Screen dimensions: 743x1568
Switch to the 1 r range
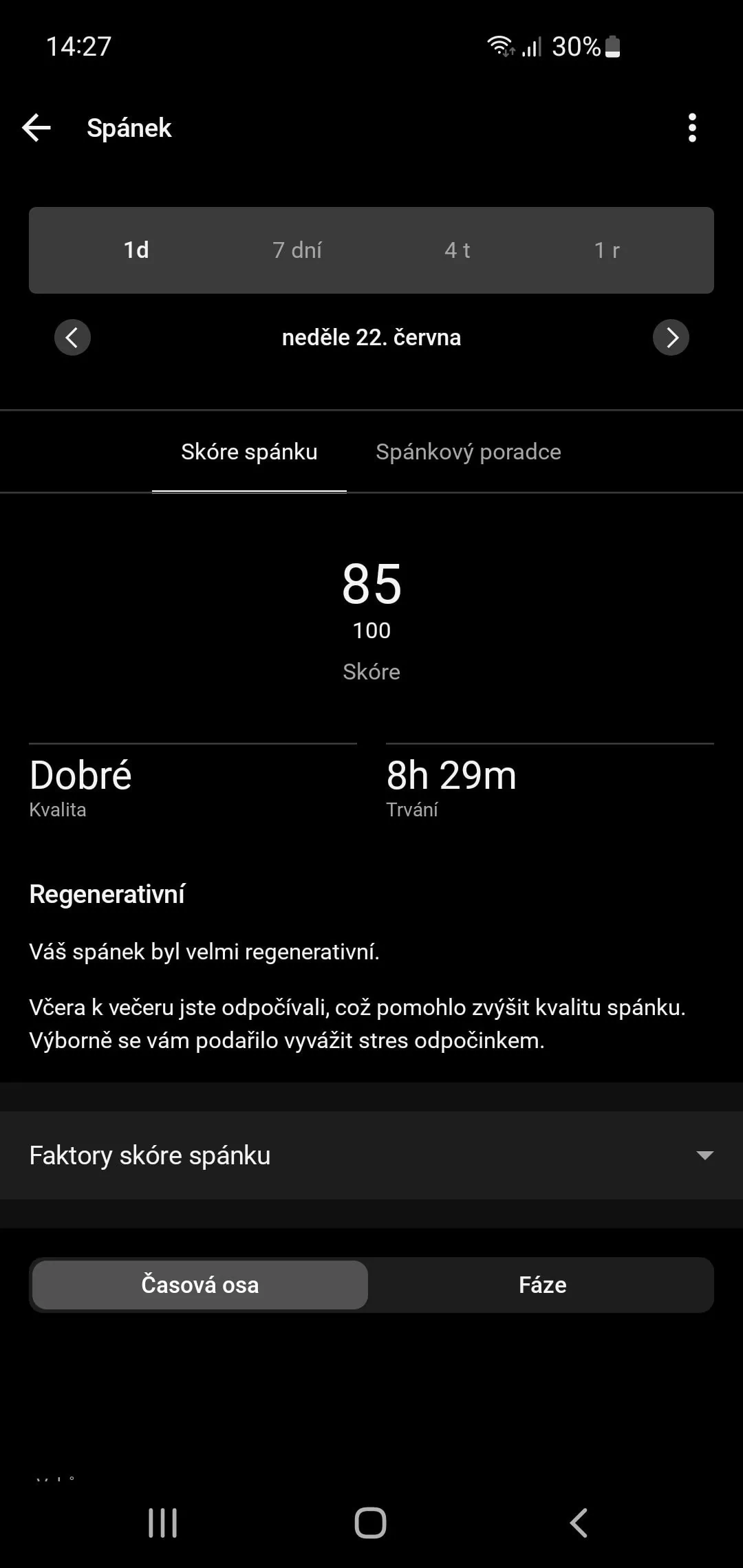(x=607, y=250)
